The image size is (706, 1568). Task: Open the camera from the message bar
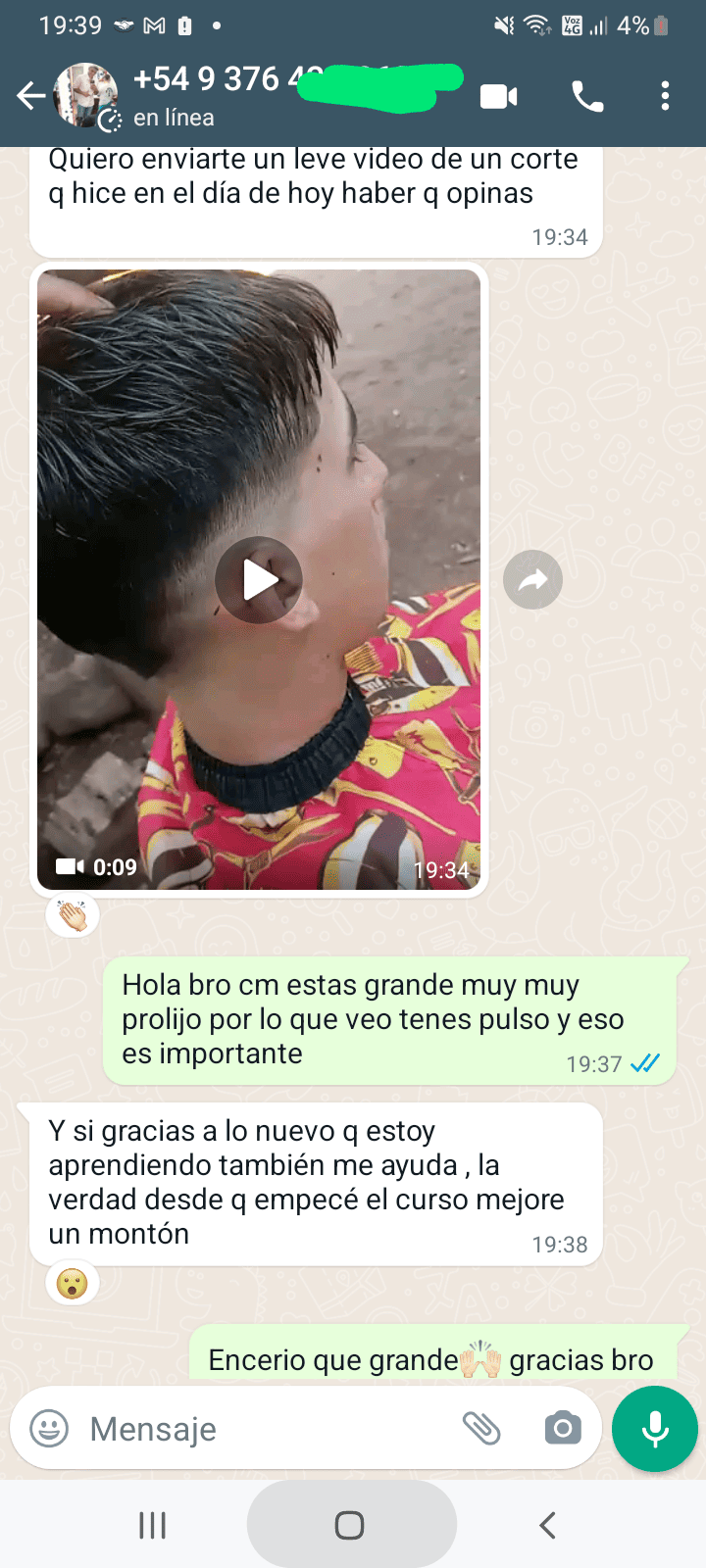point(563,1429)
